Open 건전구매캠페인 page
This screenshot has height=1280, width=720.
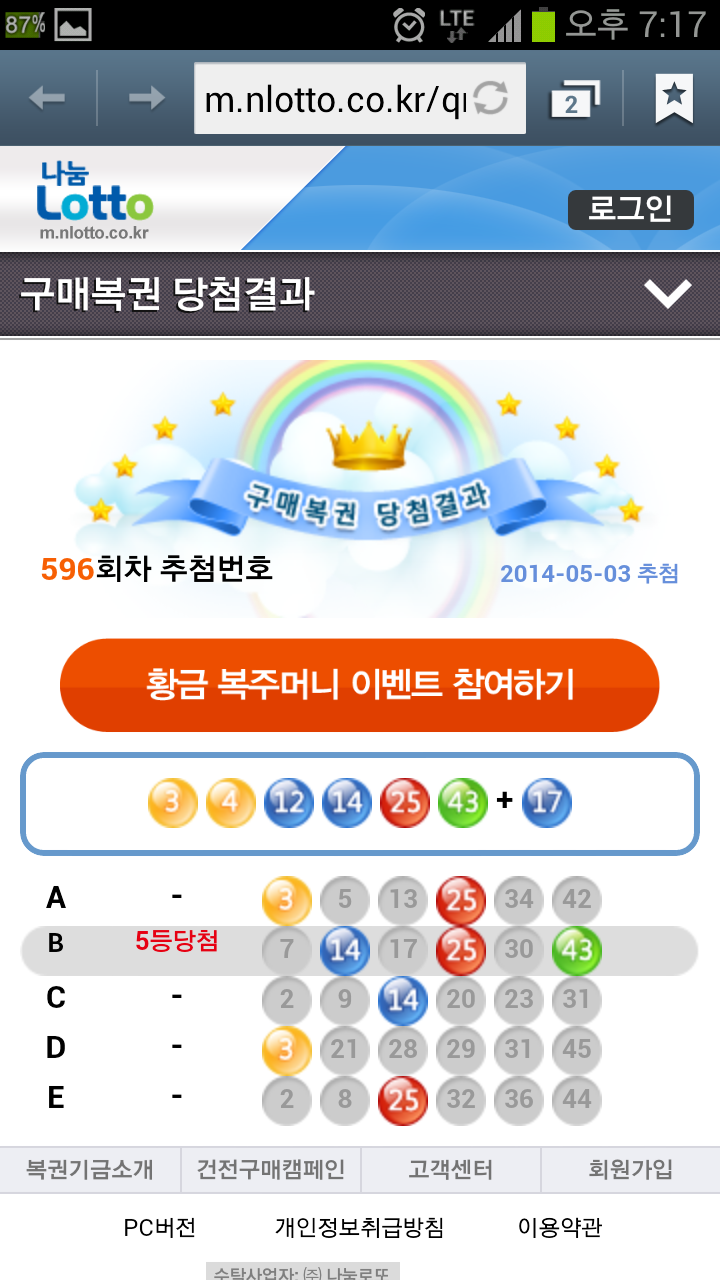(270, 1170)
